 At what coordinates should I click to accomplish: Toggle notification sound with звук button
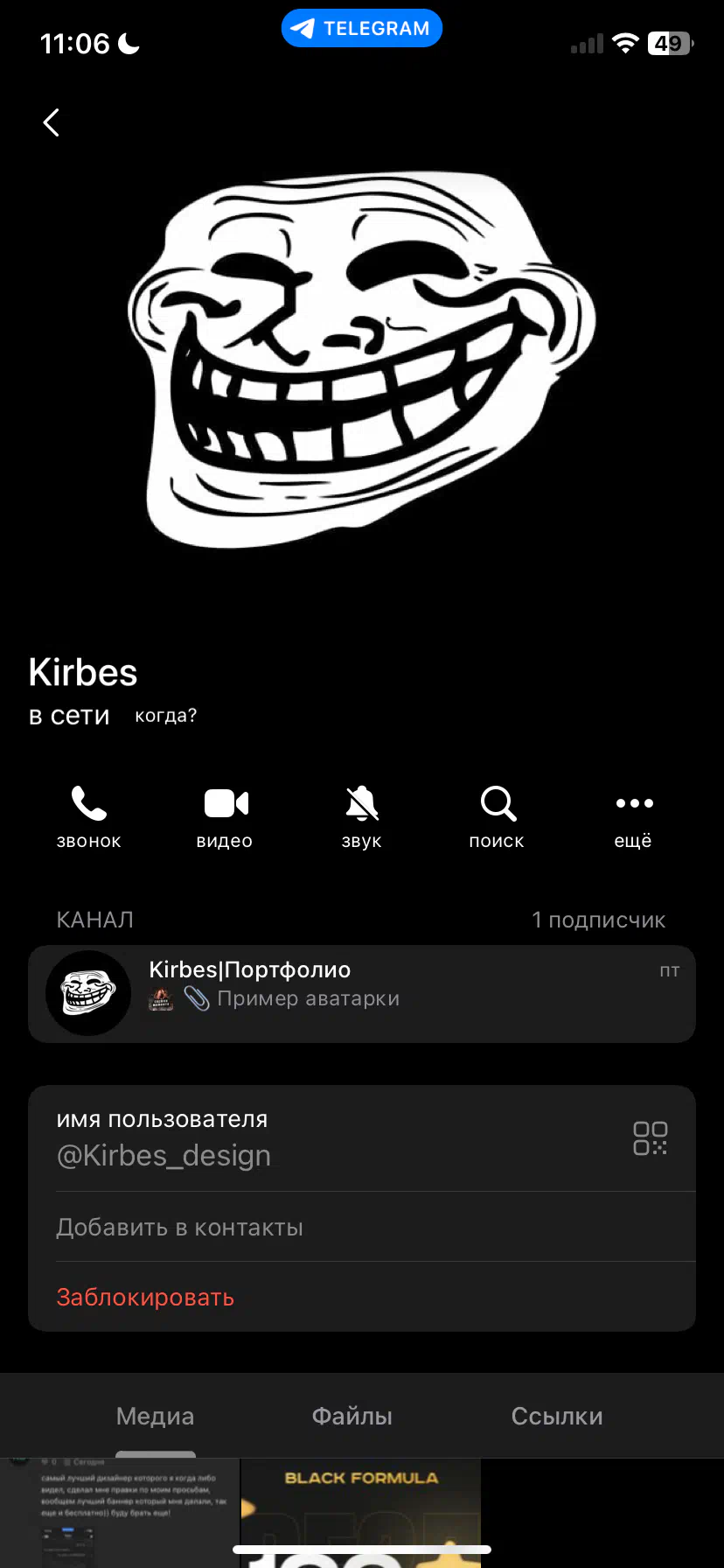point(361,817)
